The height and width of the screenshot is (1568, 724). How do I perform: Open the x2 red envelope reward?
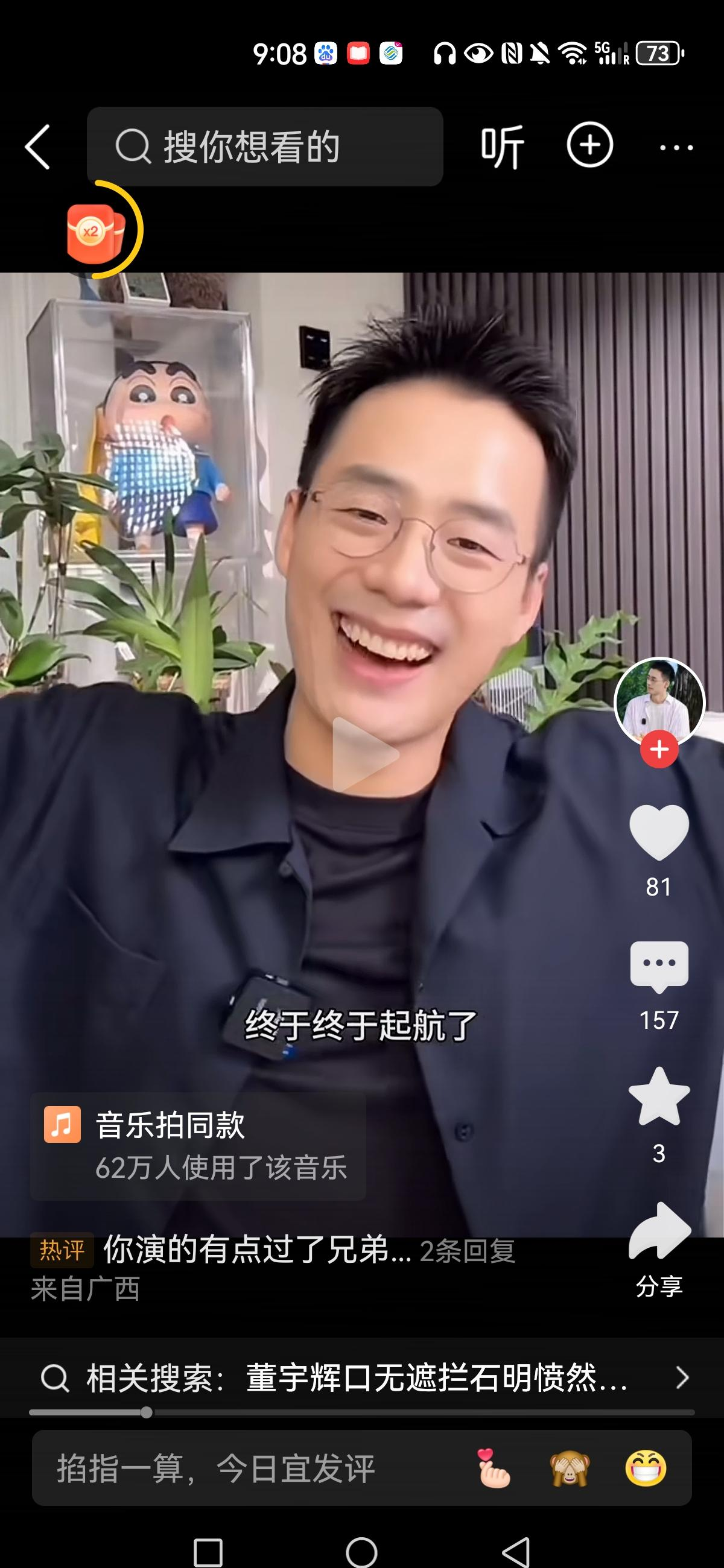[x=94, y=232]
